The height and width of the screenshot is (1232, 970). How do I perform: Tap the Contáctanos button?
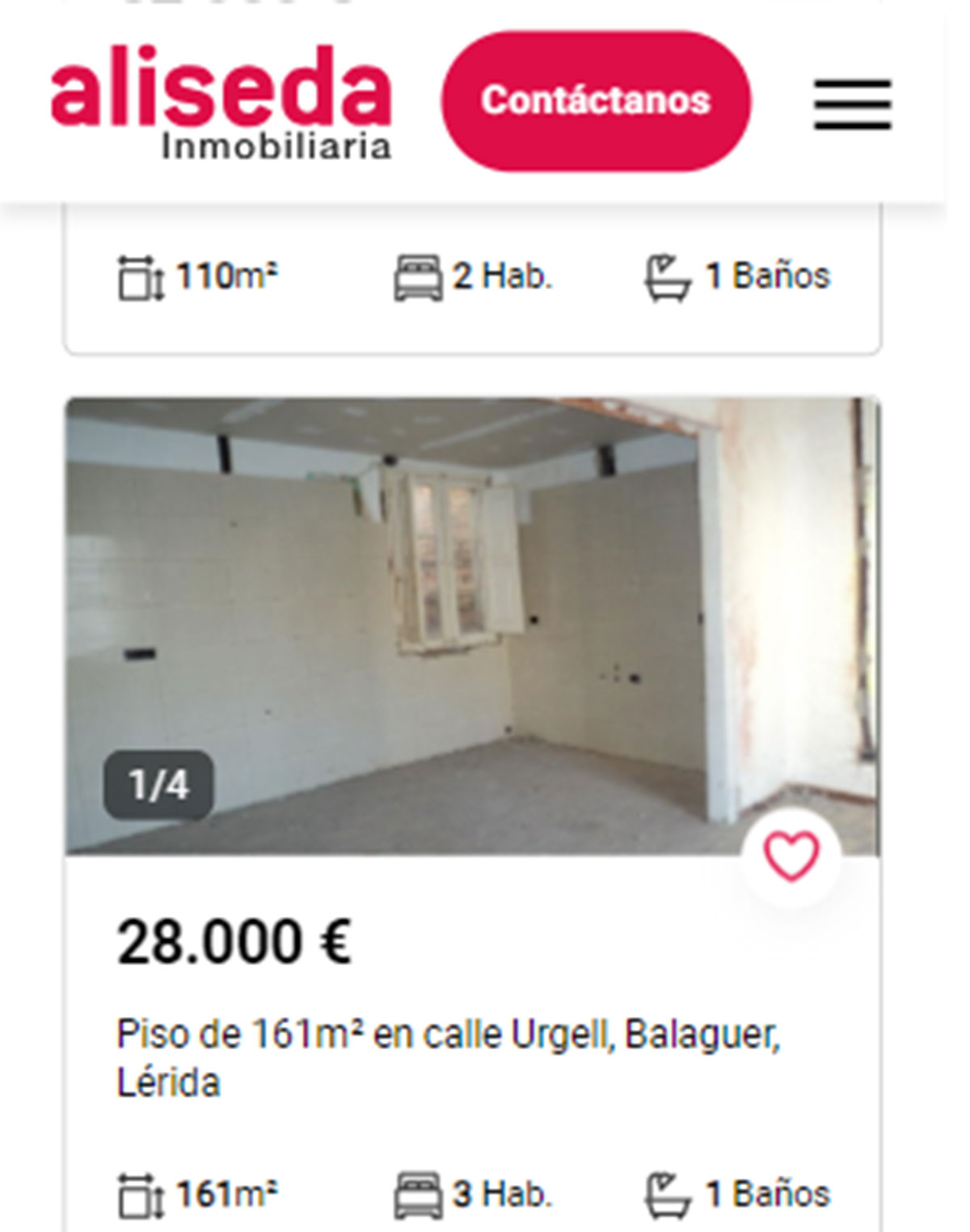(x=596, y=101)
